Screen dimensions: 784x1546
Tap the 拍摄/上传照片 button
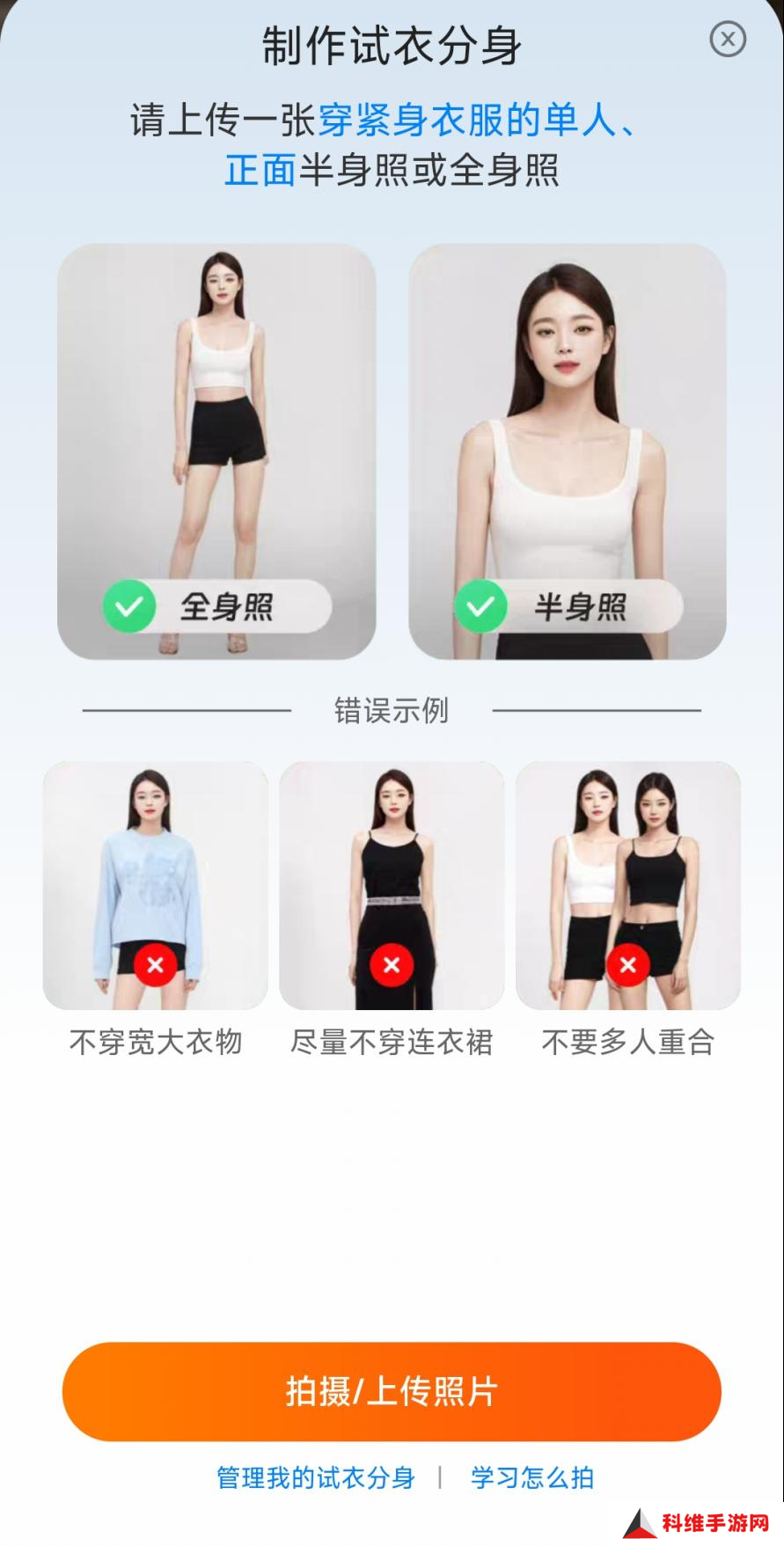coord(392,1391)
